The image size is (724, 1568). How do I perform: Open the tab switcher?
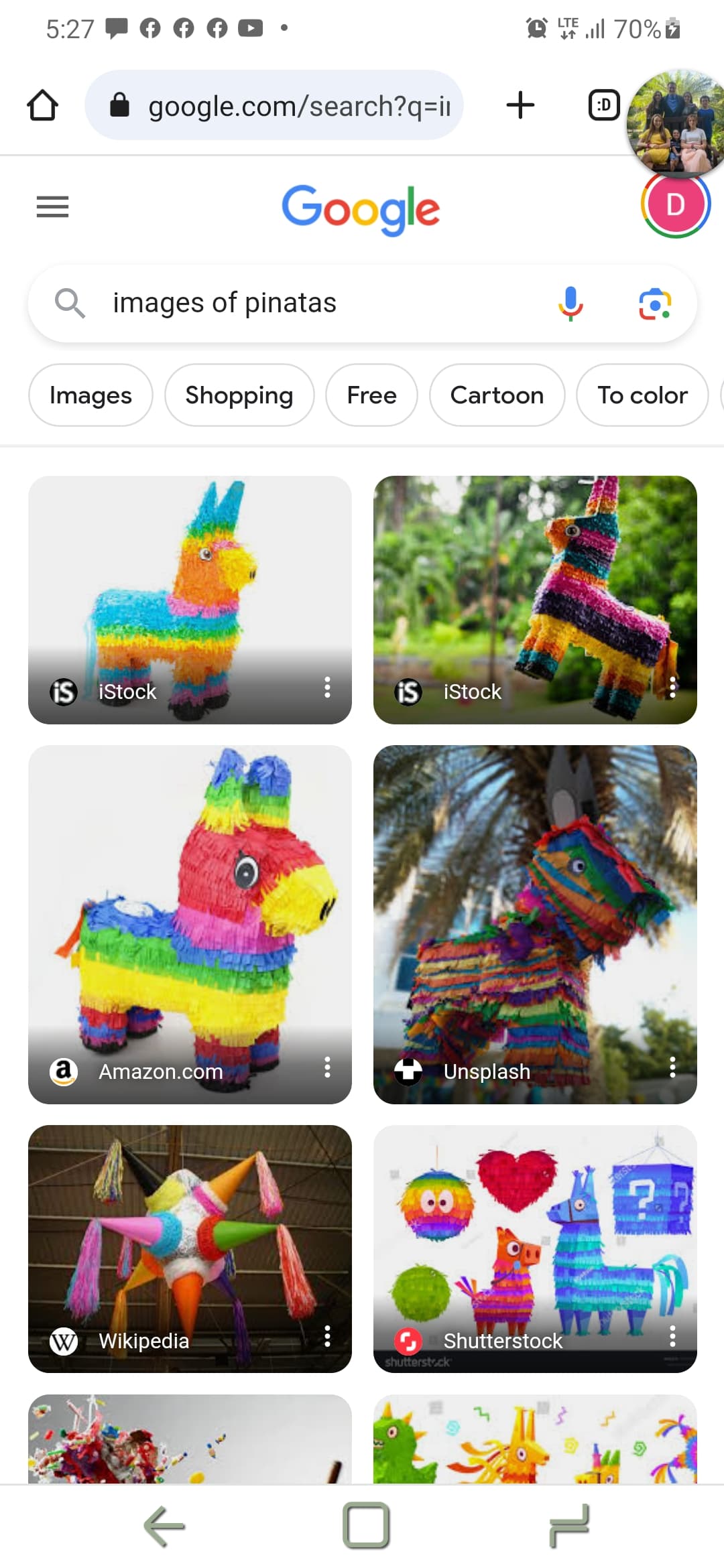[x=603, y=105]
